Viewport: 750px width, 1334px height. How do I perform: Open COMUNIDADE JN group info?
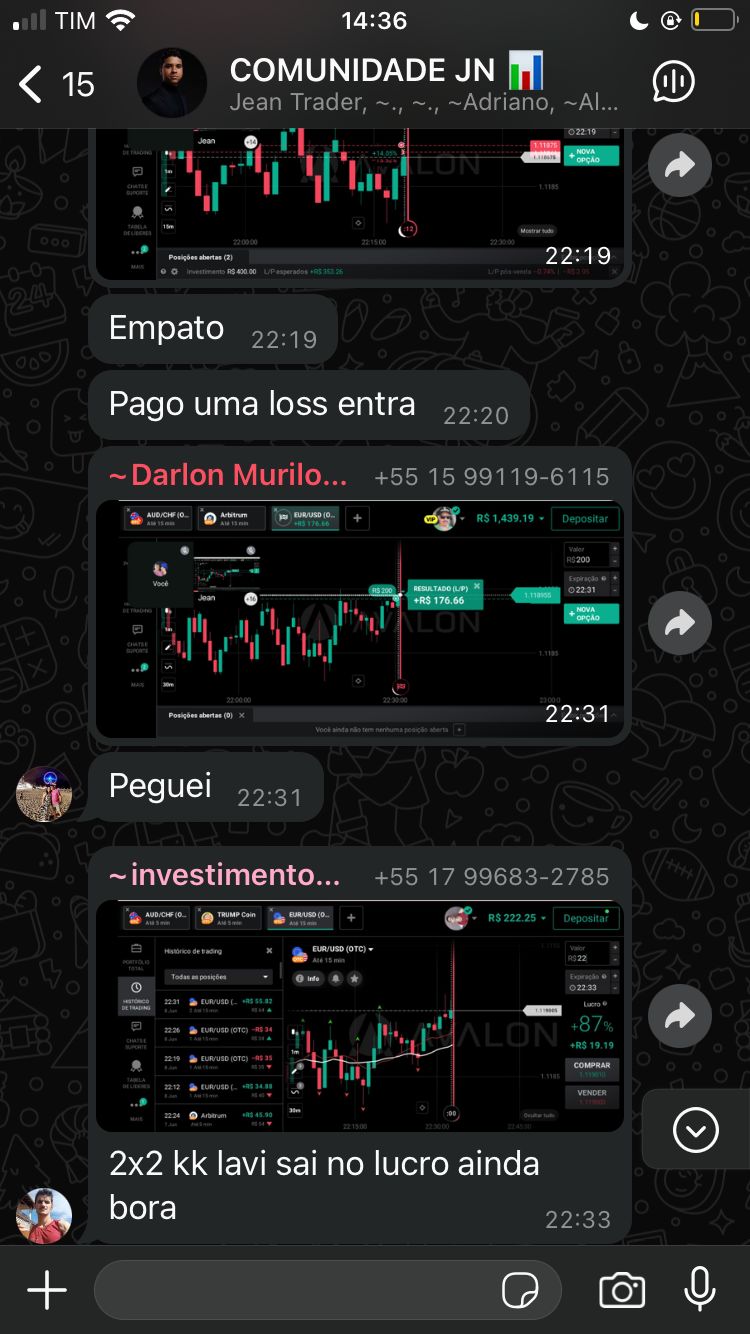pos(380,84)
